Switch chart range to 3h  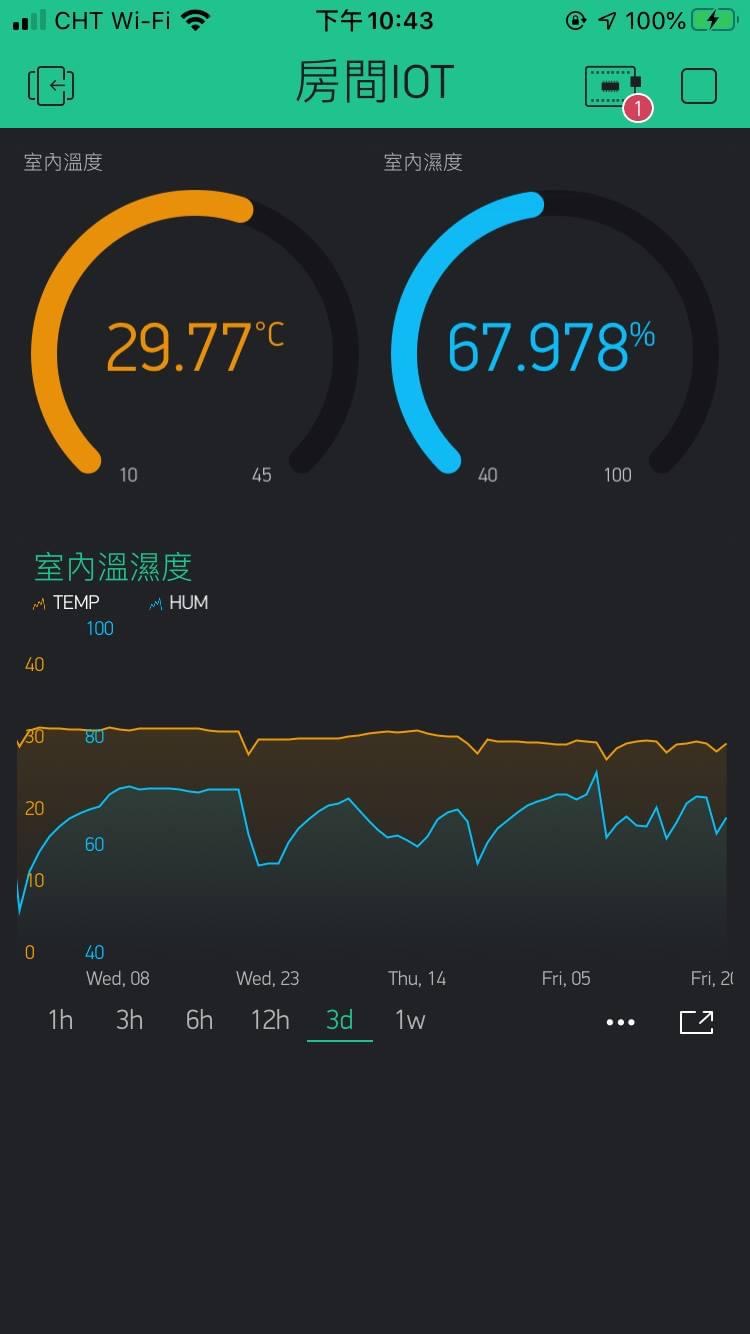tap(130, 1020)
